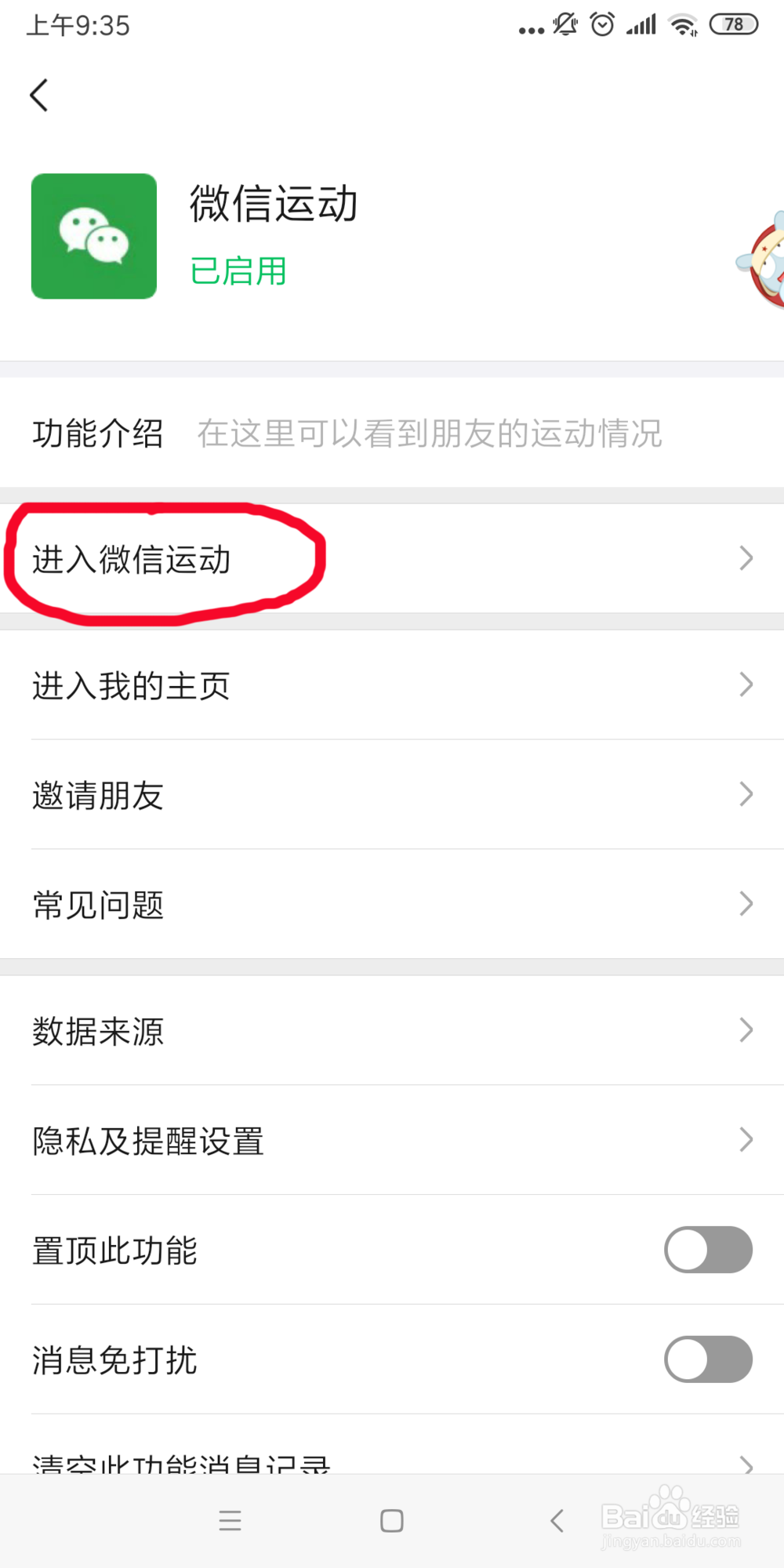Click 清空此功能消息记录 at the bottom

(180, 1462)
